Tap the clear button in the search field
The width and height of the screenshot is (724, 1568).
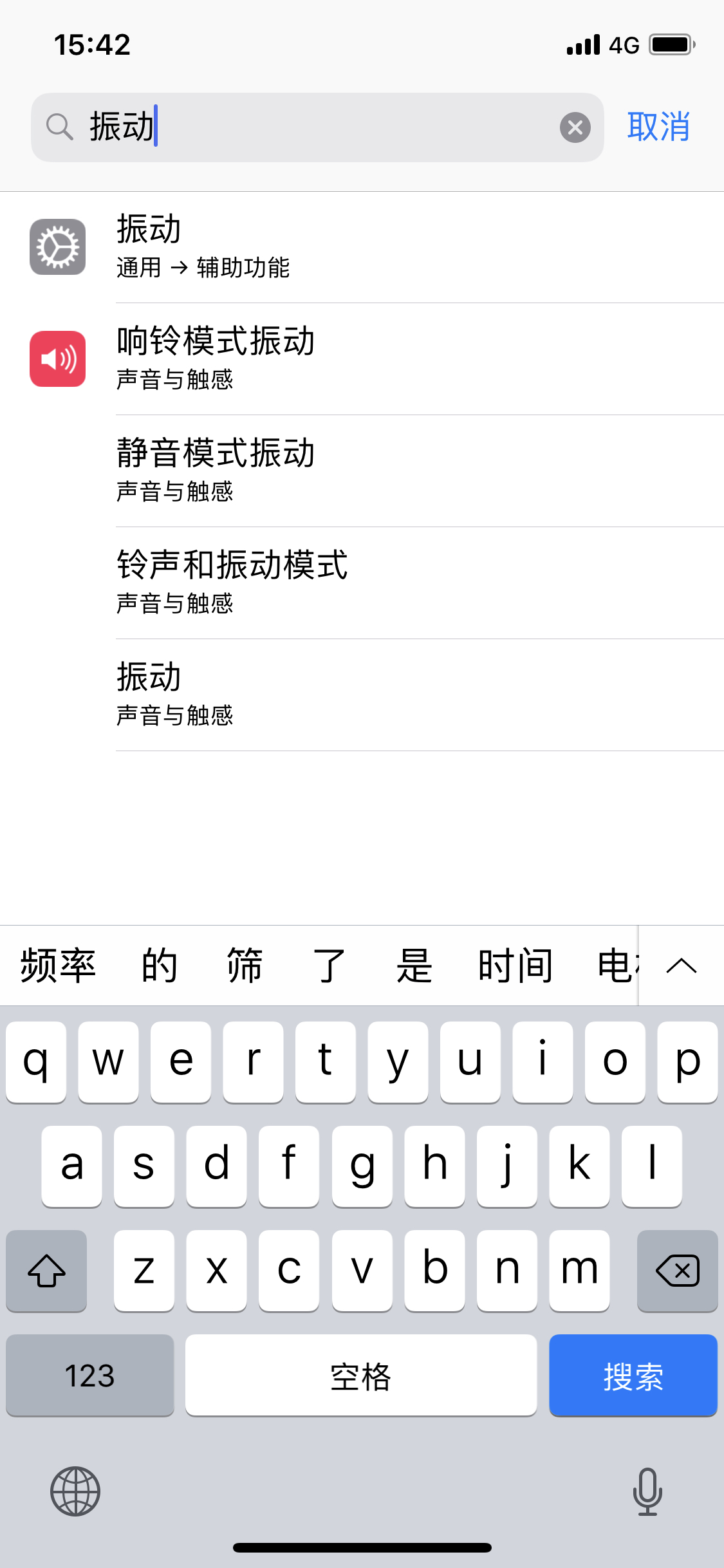pyautogui.click(x=575, y=127)
